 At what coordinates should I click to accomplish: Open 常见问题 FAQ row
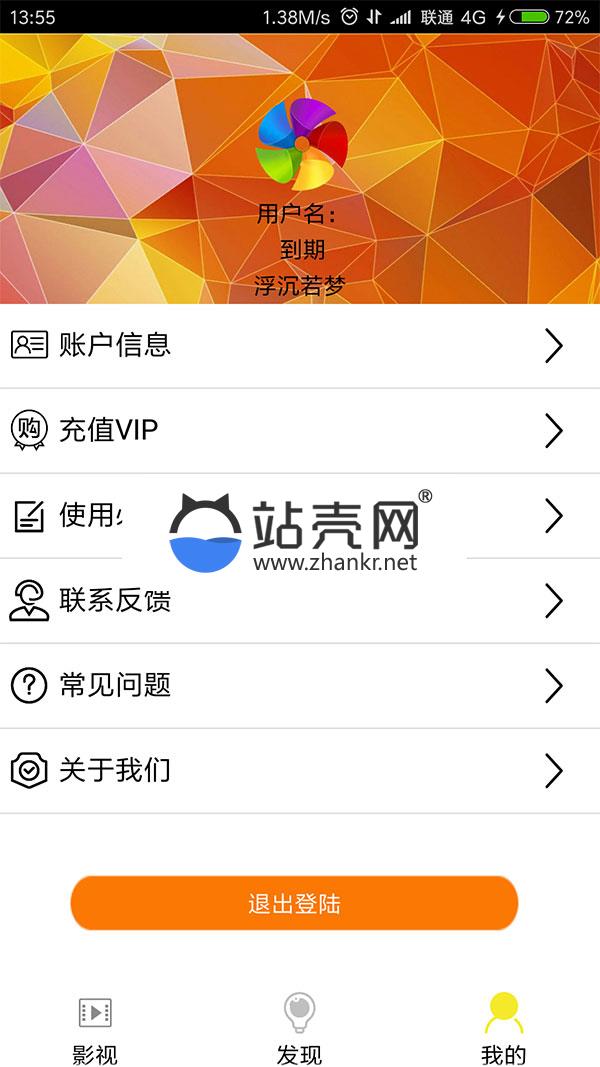point(300,686)
